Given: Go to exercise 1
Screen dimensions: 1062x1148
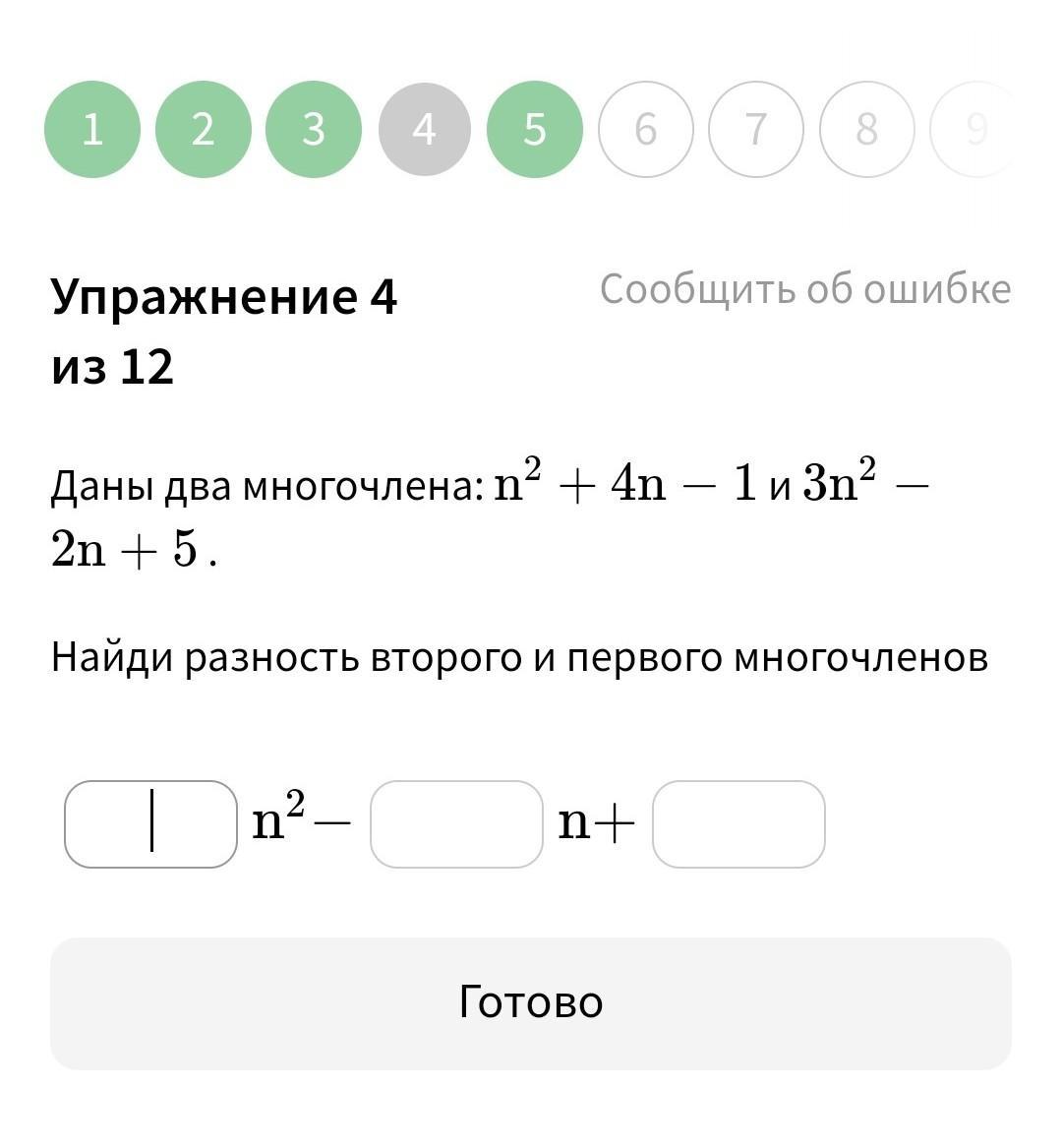Looking at the screenshot, I should coord(92,129).
